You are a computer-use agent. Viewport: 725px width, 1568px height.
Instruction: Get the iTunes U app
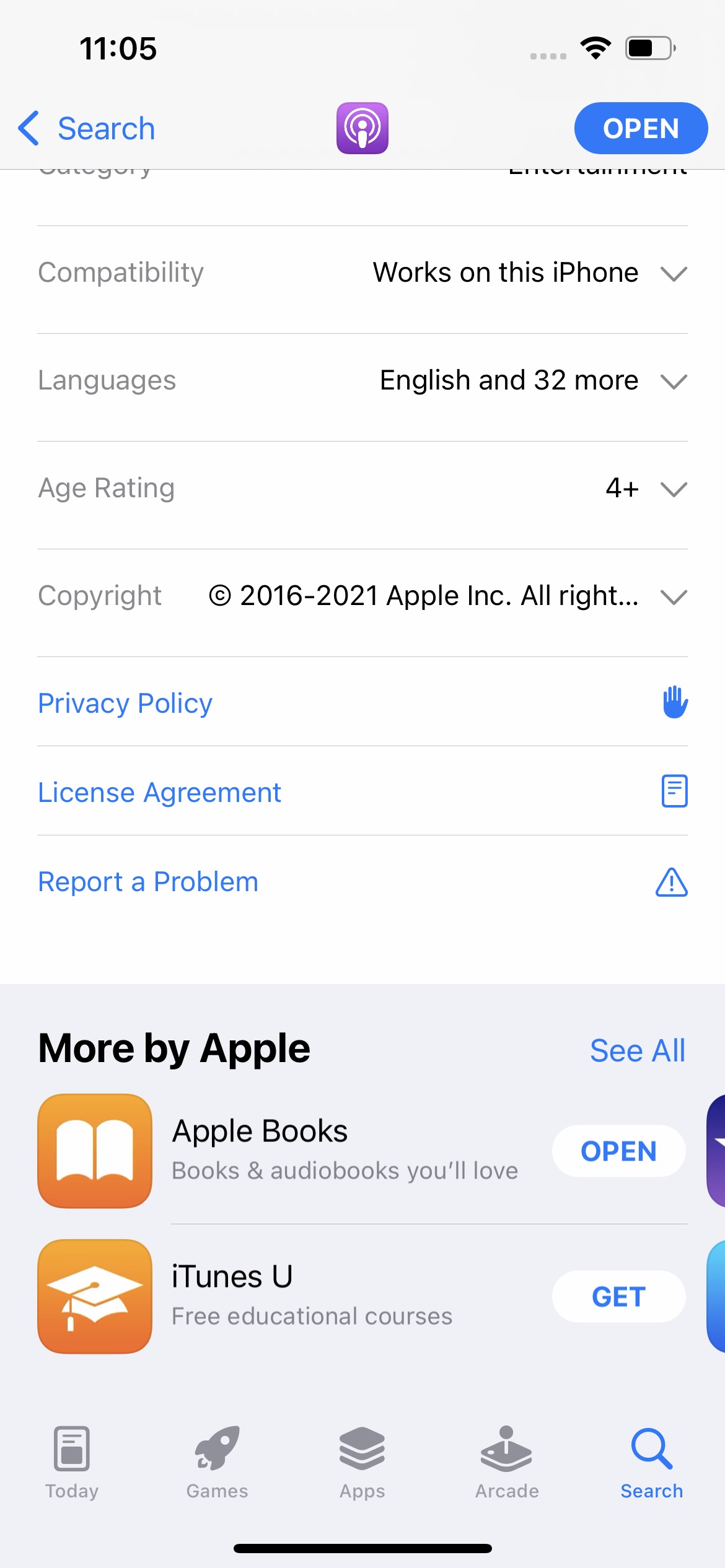point(618,1296)
